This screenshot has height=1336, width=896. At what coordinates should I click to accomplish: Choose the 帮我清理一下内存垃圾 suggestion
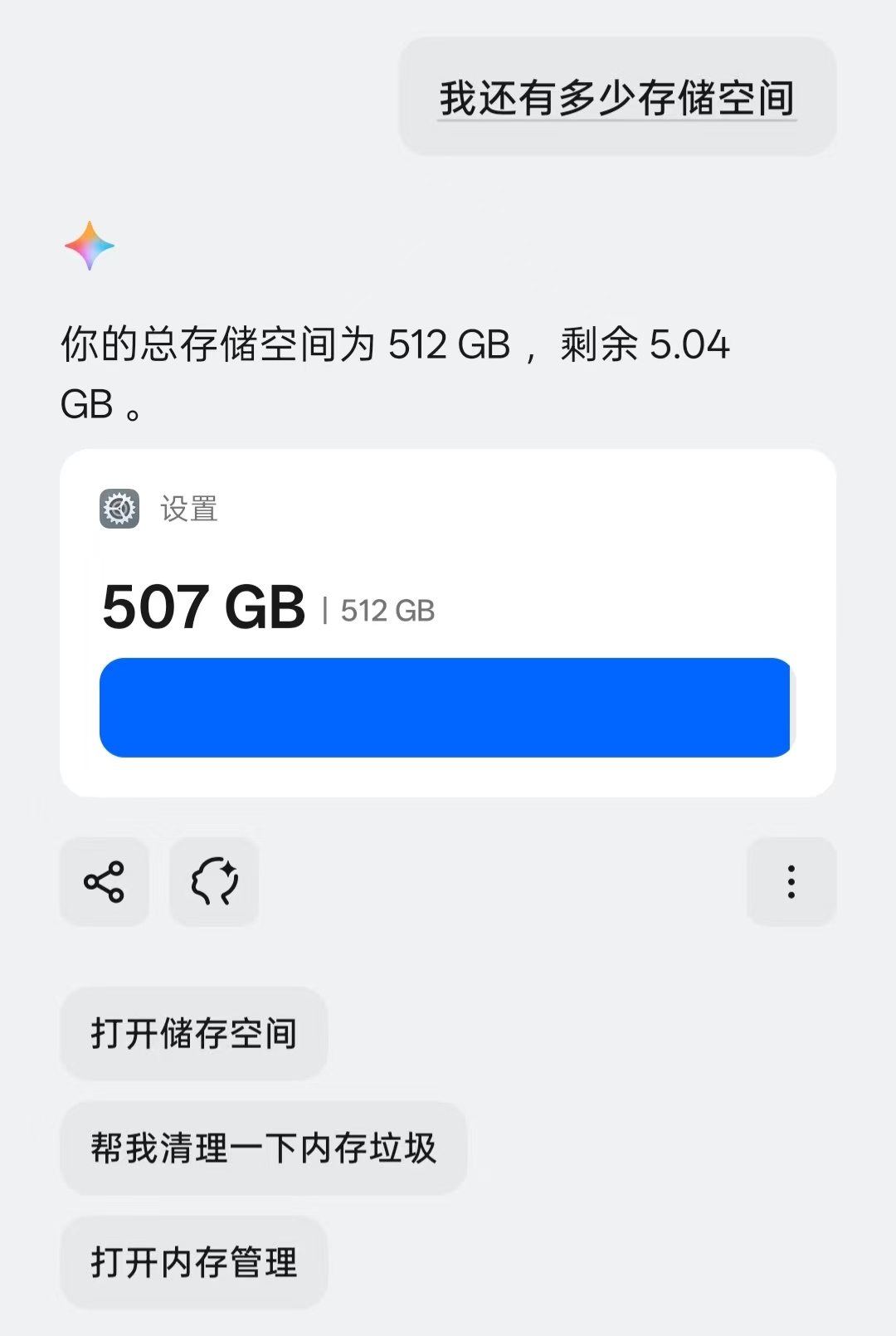(x=263, y=1148)
